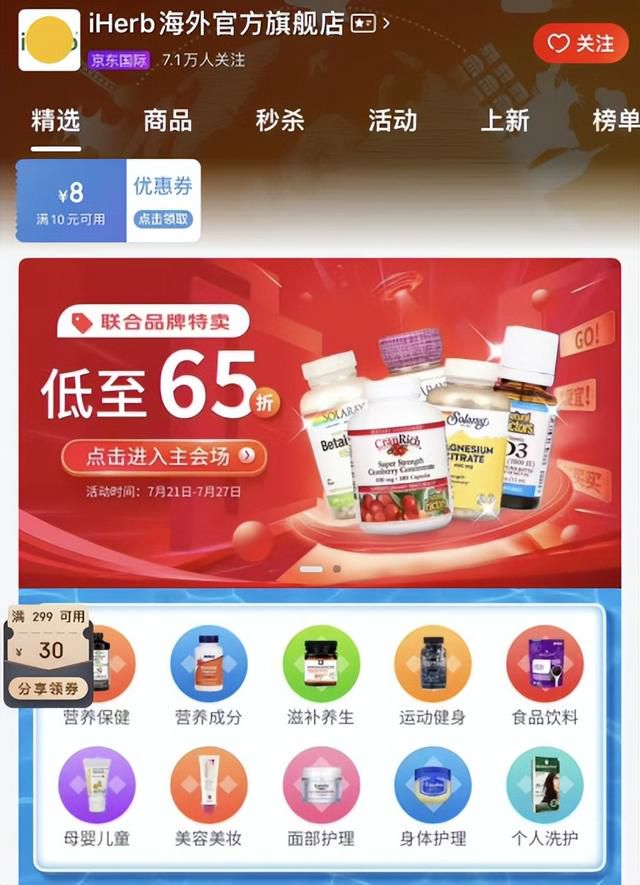Switch to the 活动 tab
Image resolution: width=640 pixels, height=885 pixels.
pyautogui.click(x=392, y=121)
